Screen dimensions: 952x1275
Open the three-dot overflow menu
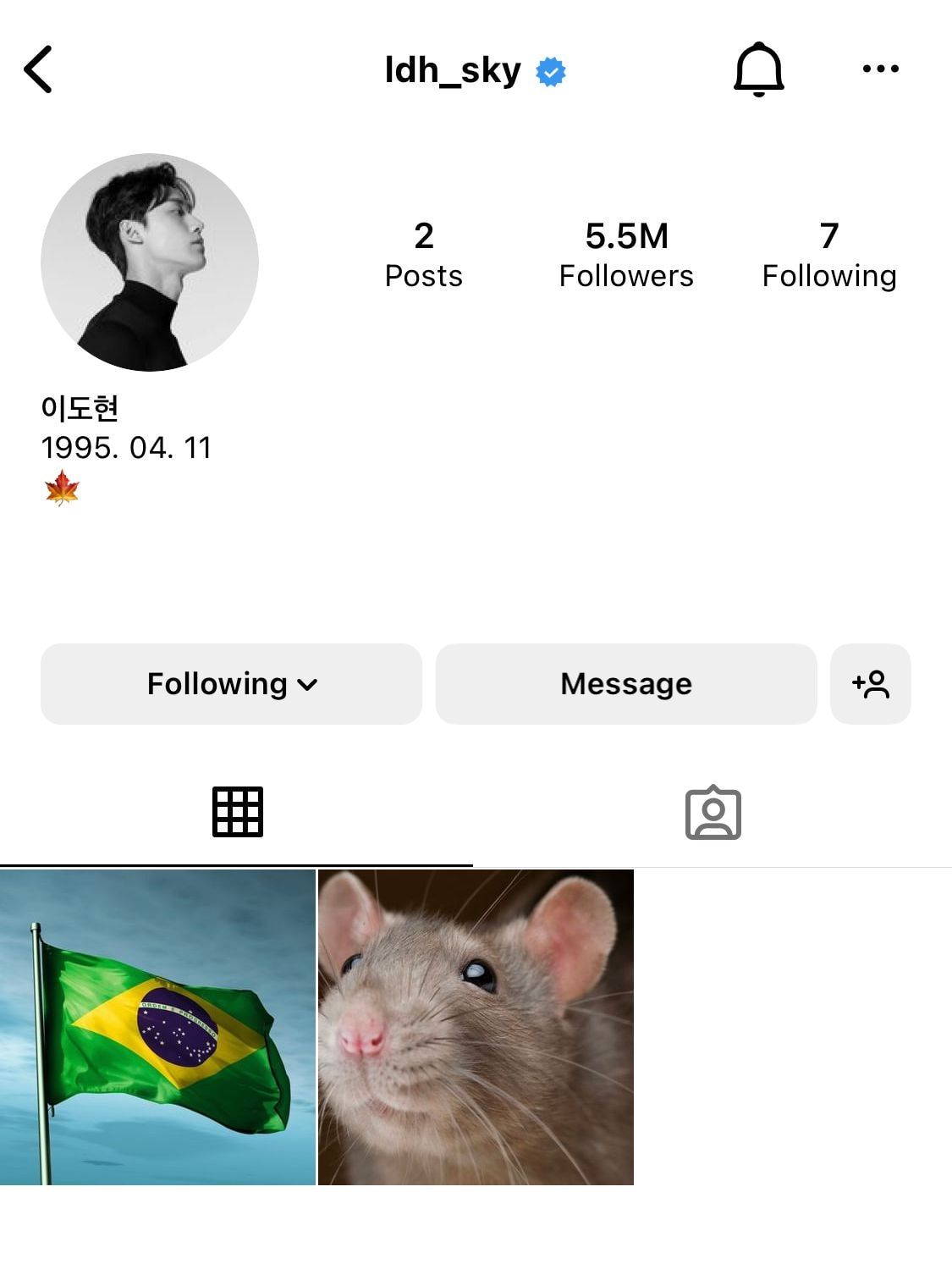pyautogui.click(x=880, y=69)
